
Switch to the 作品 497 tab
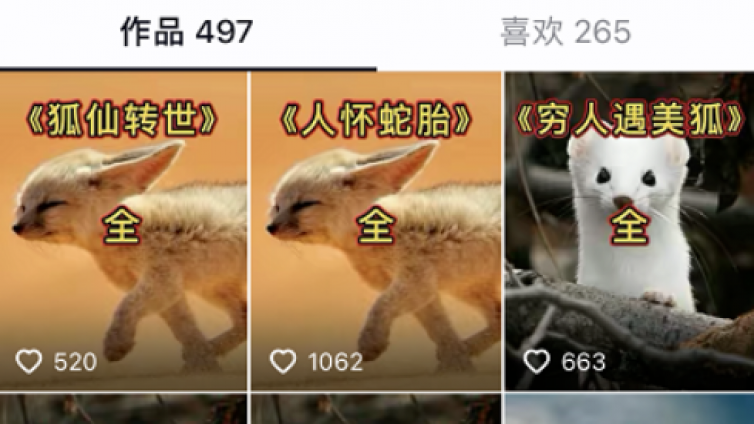(187, 33)
